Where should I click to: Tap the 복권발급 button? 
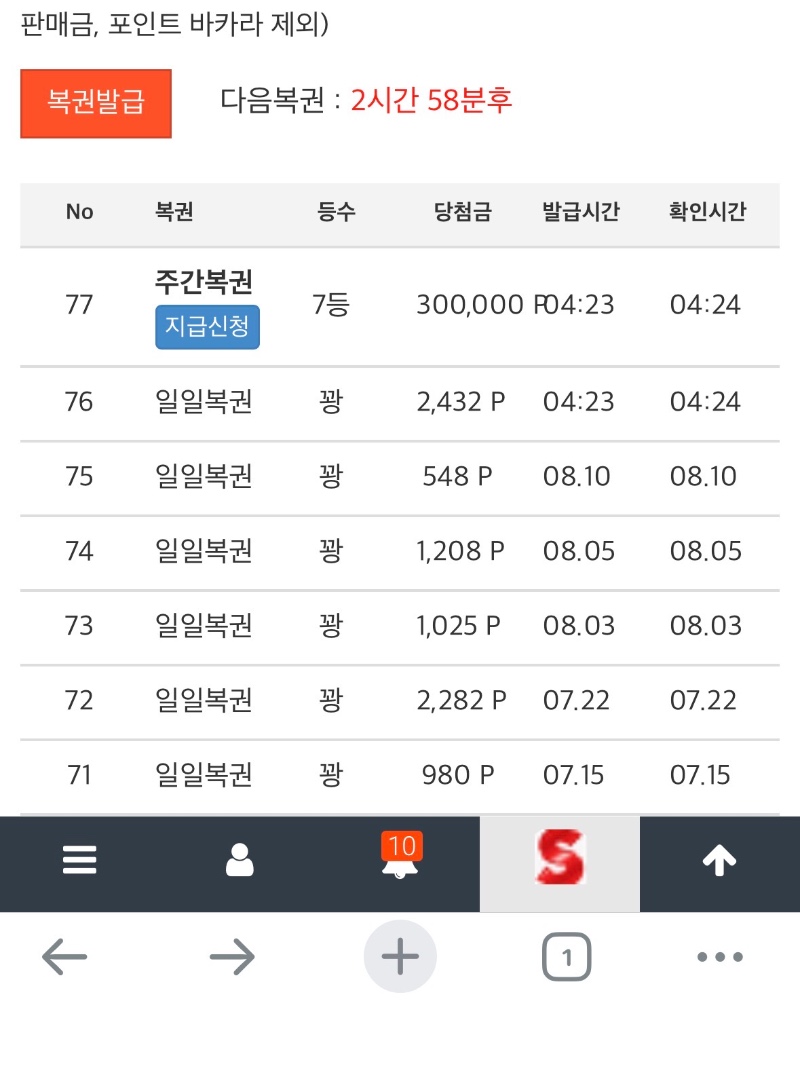(x=96, y=103)
